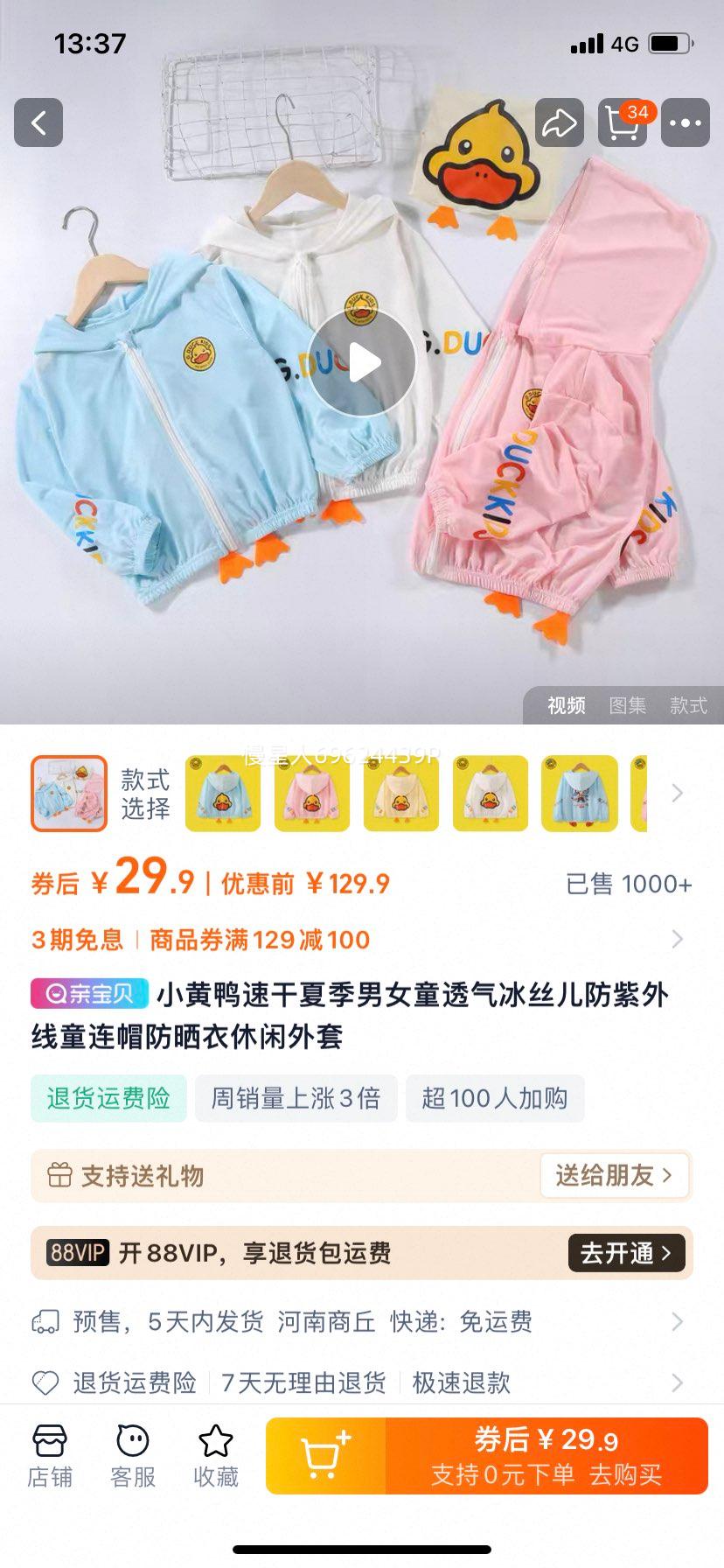724x1568 pixels.
Task: Select the 退货运费险 tag
Action: click(x=108, y=1099)
